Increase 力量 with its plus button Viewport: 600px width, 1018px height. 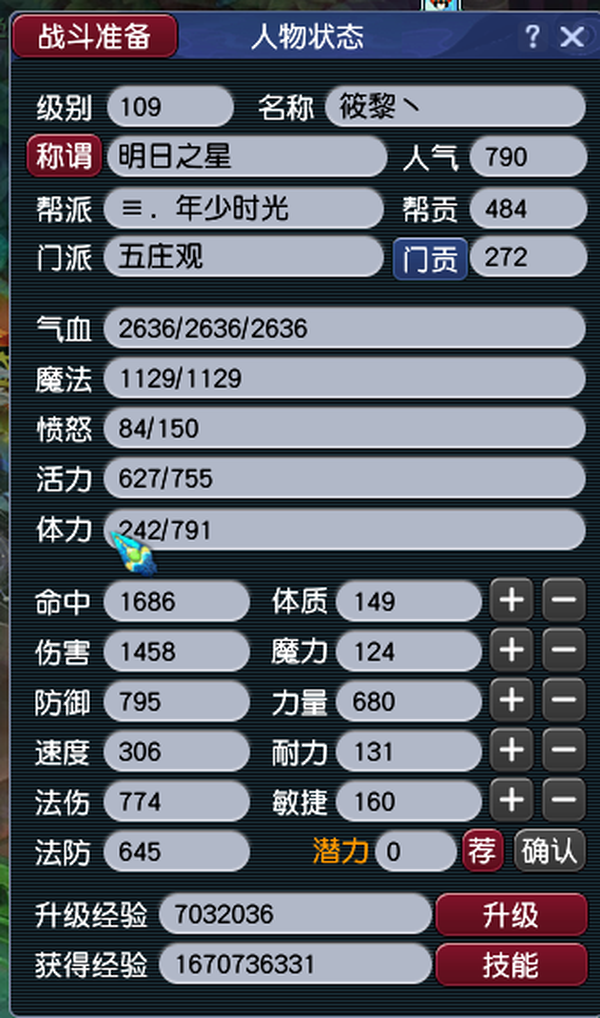tap(512, 701)
